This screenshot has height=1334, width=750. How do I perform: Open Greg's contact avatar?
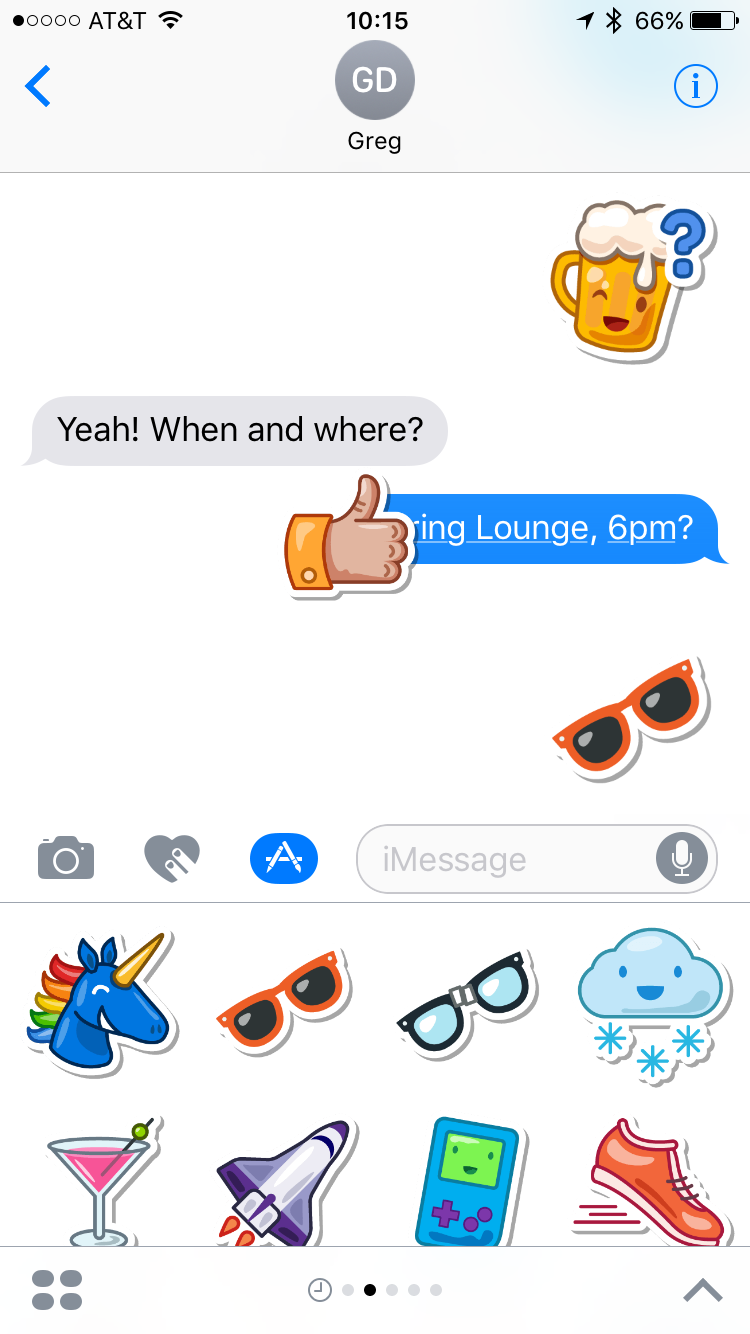pyautogui.click(x=375, y=81)
